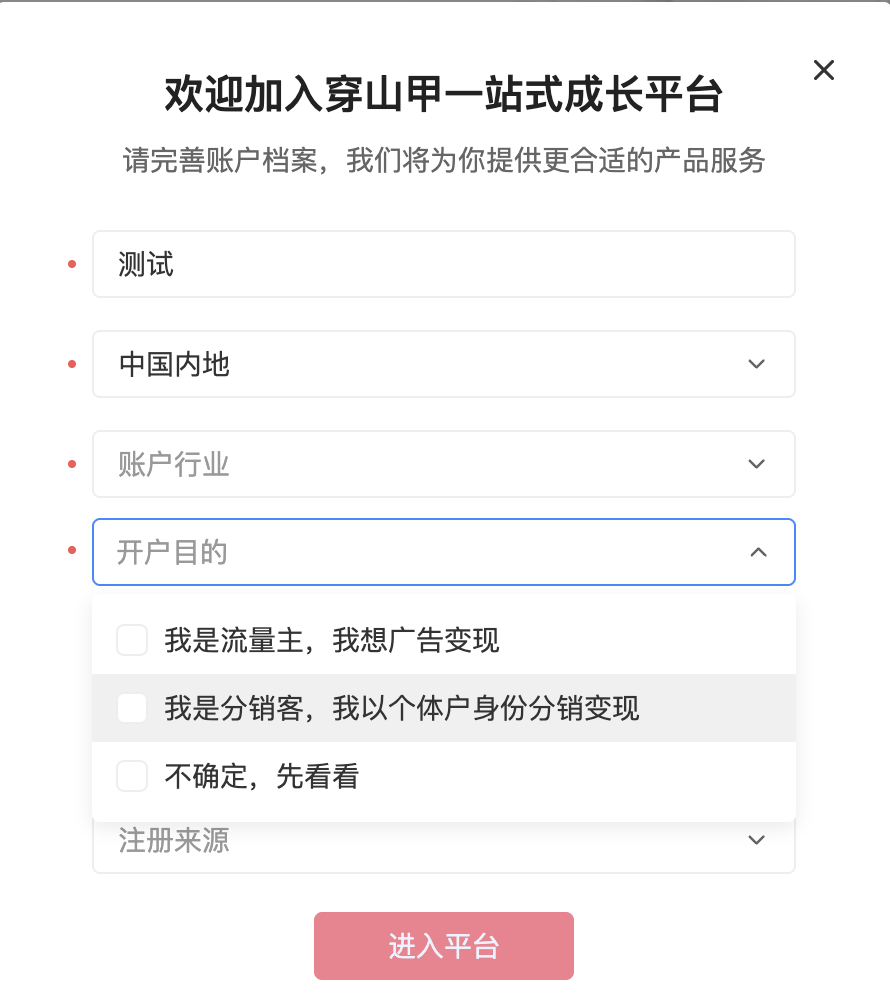
Task: Expand the 账户行业 dropdown
Action: click(x=443, y=464)
